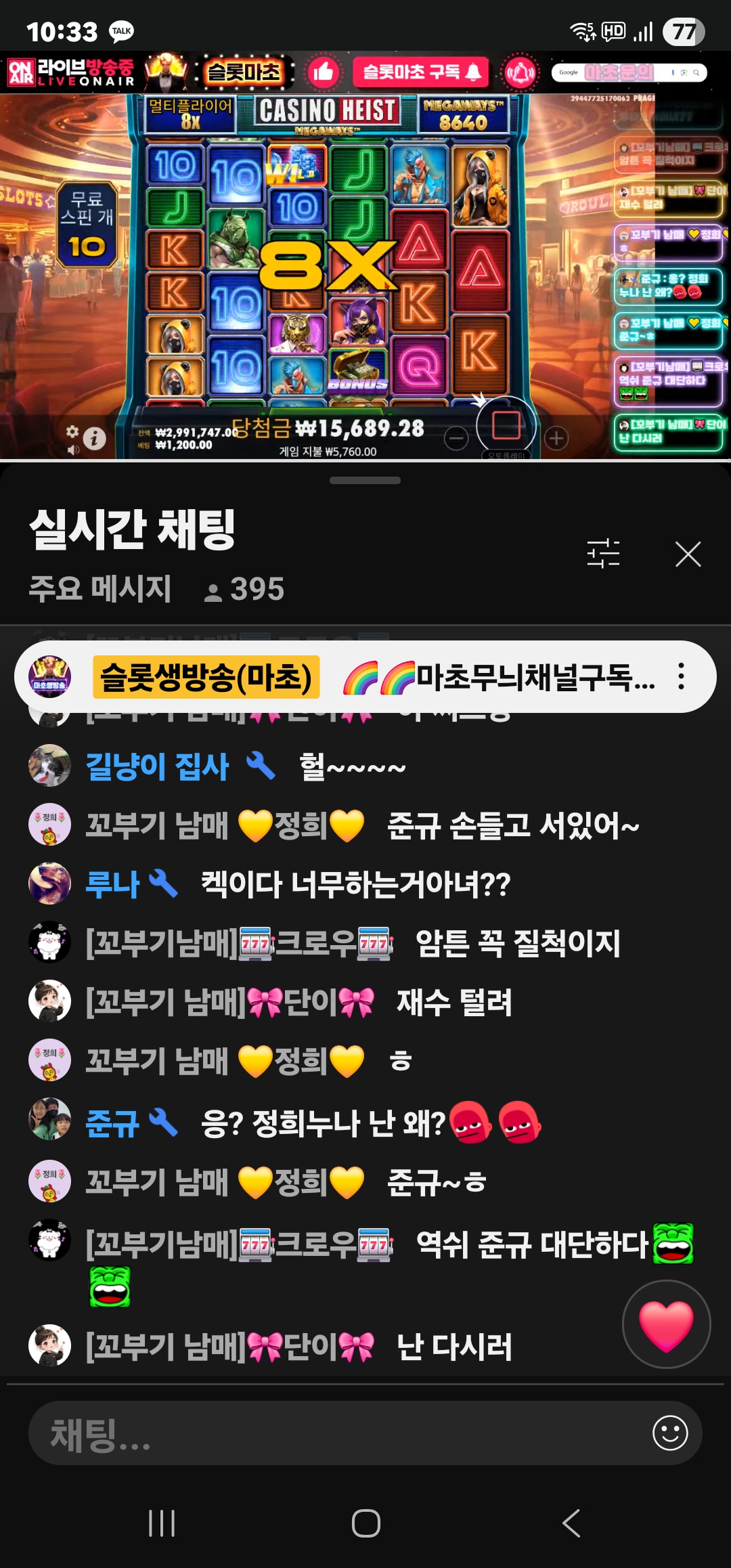Close the live chat panel
This screenshot has height=1568, width=731.
click(x=688, y=554)
